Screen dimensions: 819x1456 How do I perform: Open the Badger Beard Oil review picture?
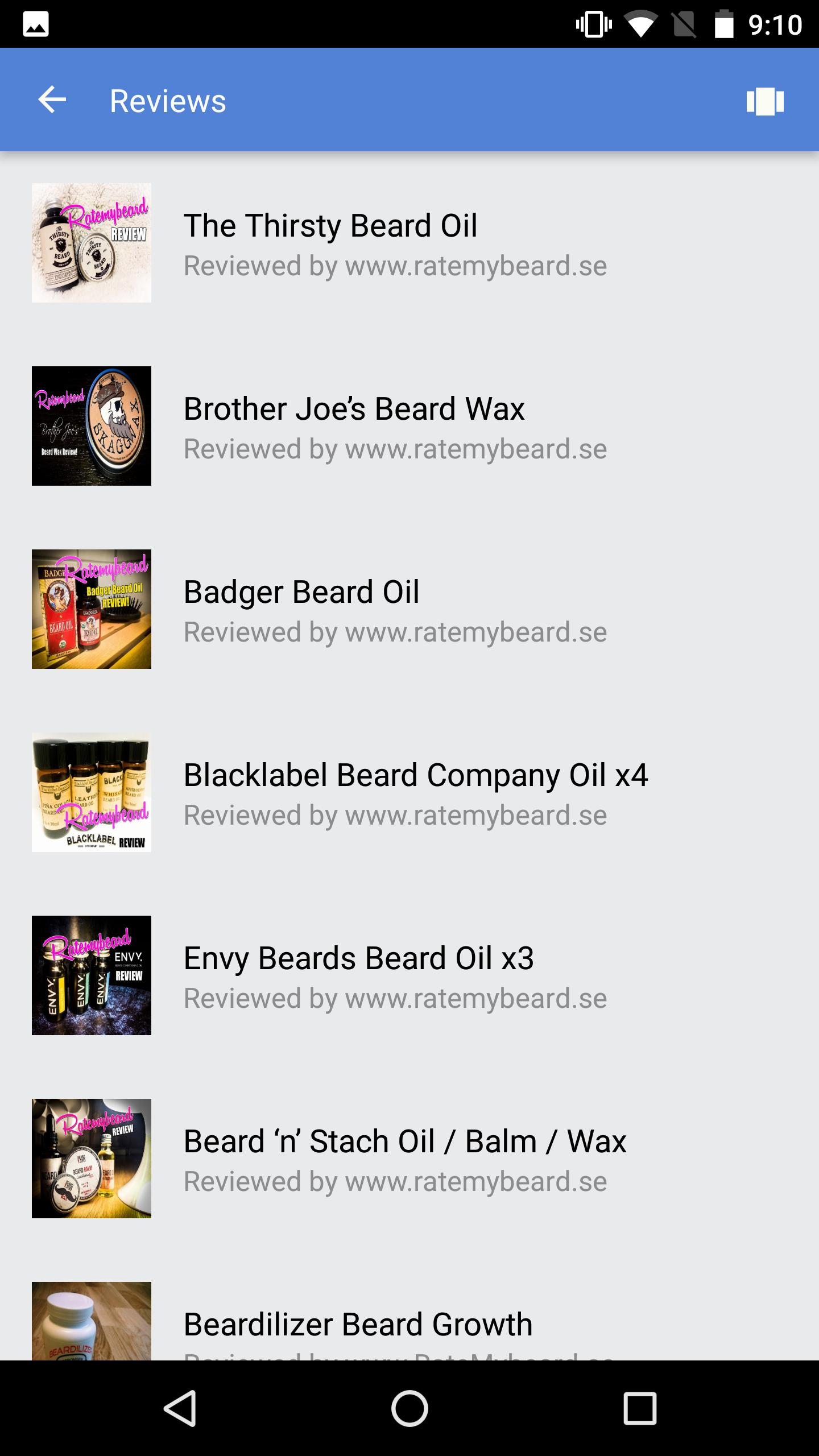coord(91,609)
